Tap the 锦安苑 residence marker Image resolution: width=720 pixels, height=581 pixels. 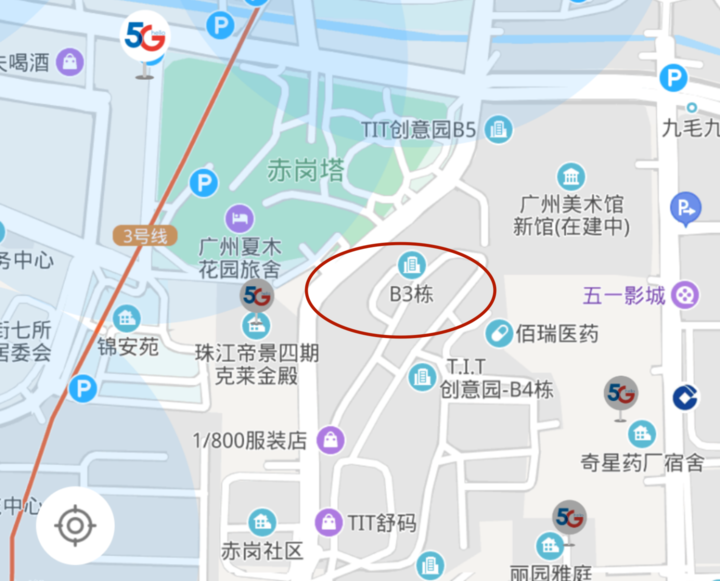[x=127, y=320]
